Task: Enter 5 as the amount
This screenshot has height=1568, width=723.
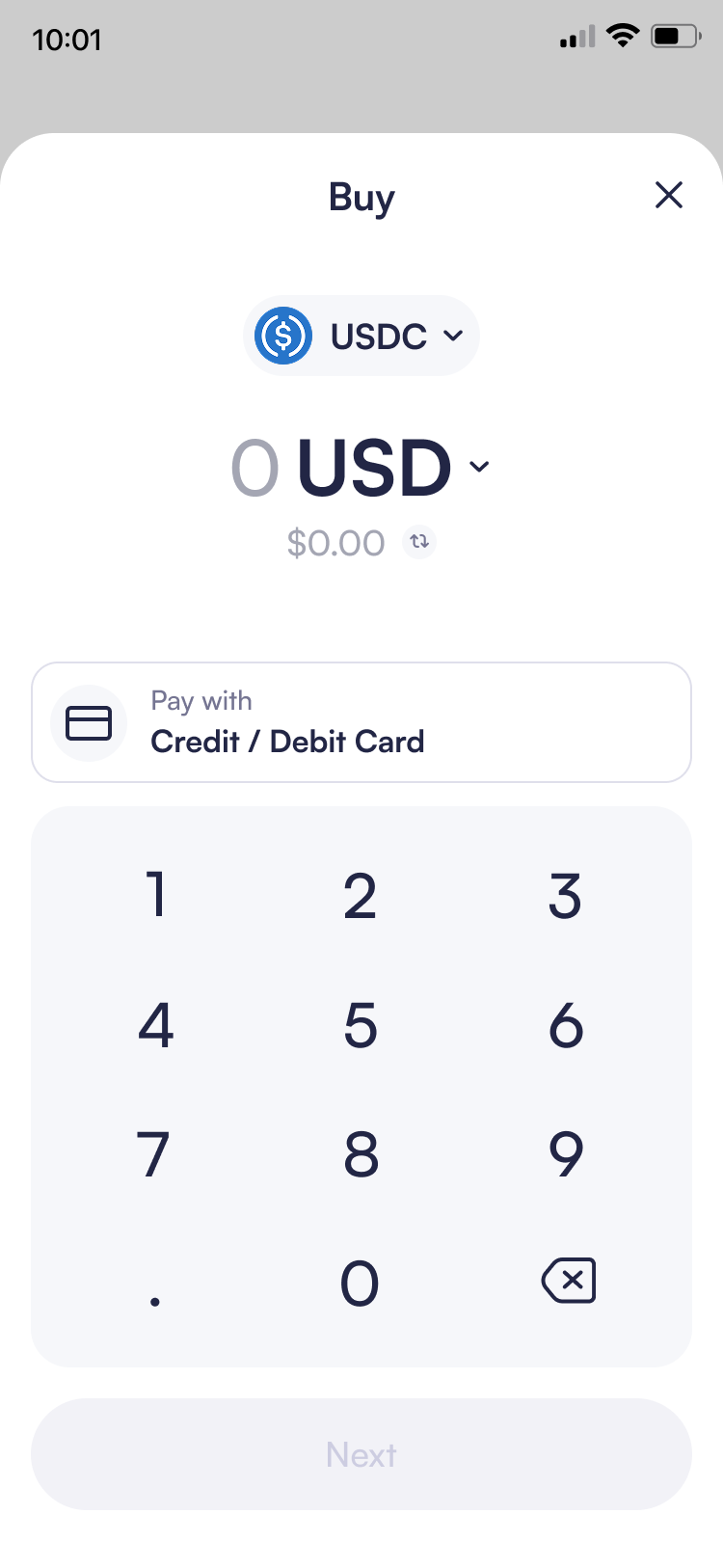Action: click(361, 1024)
